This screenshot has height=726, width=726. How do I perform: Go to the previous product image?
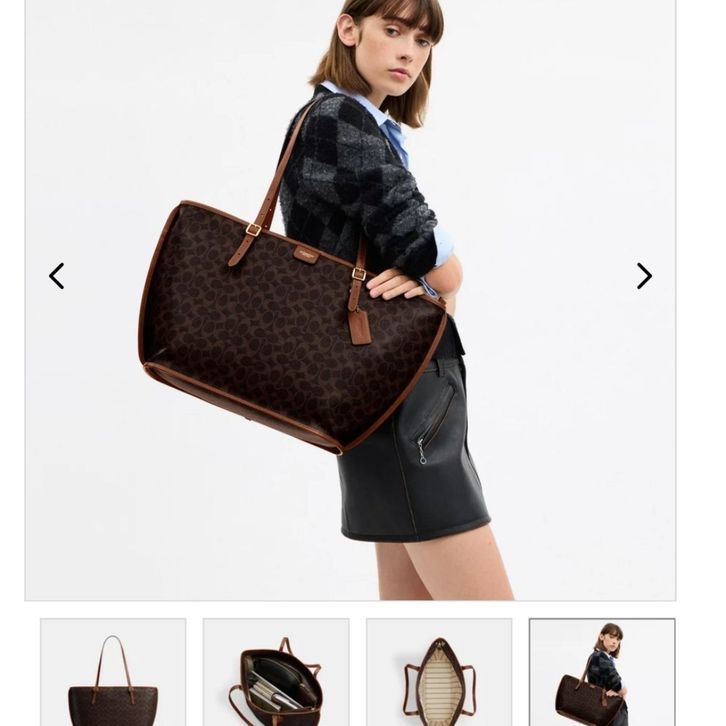point(57,276)
